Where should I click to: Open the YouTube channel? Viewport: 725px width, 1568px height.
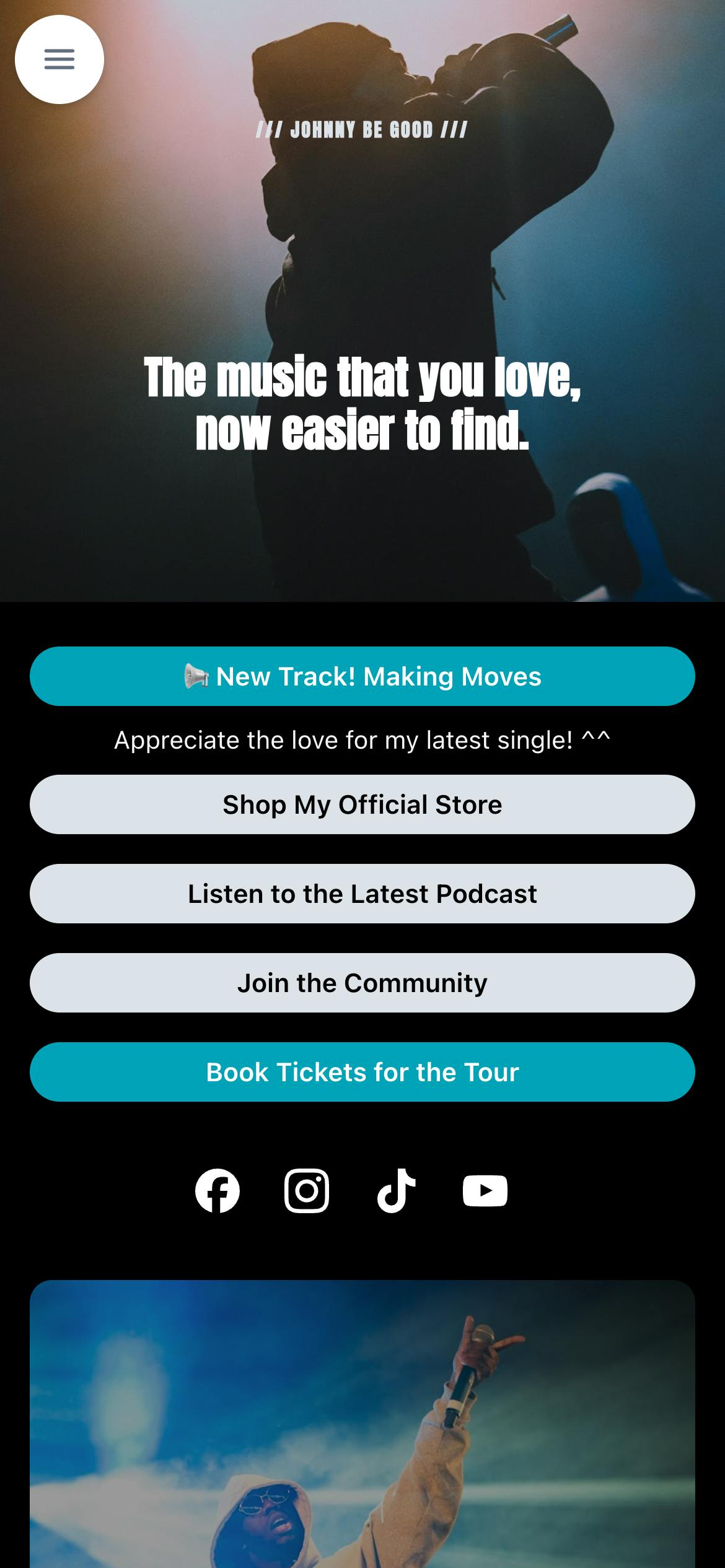[485, 1190]
